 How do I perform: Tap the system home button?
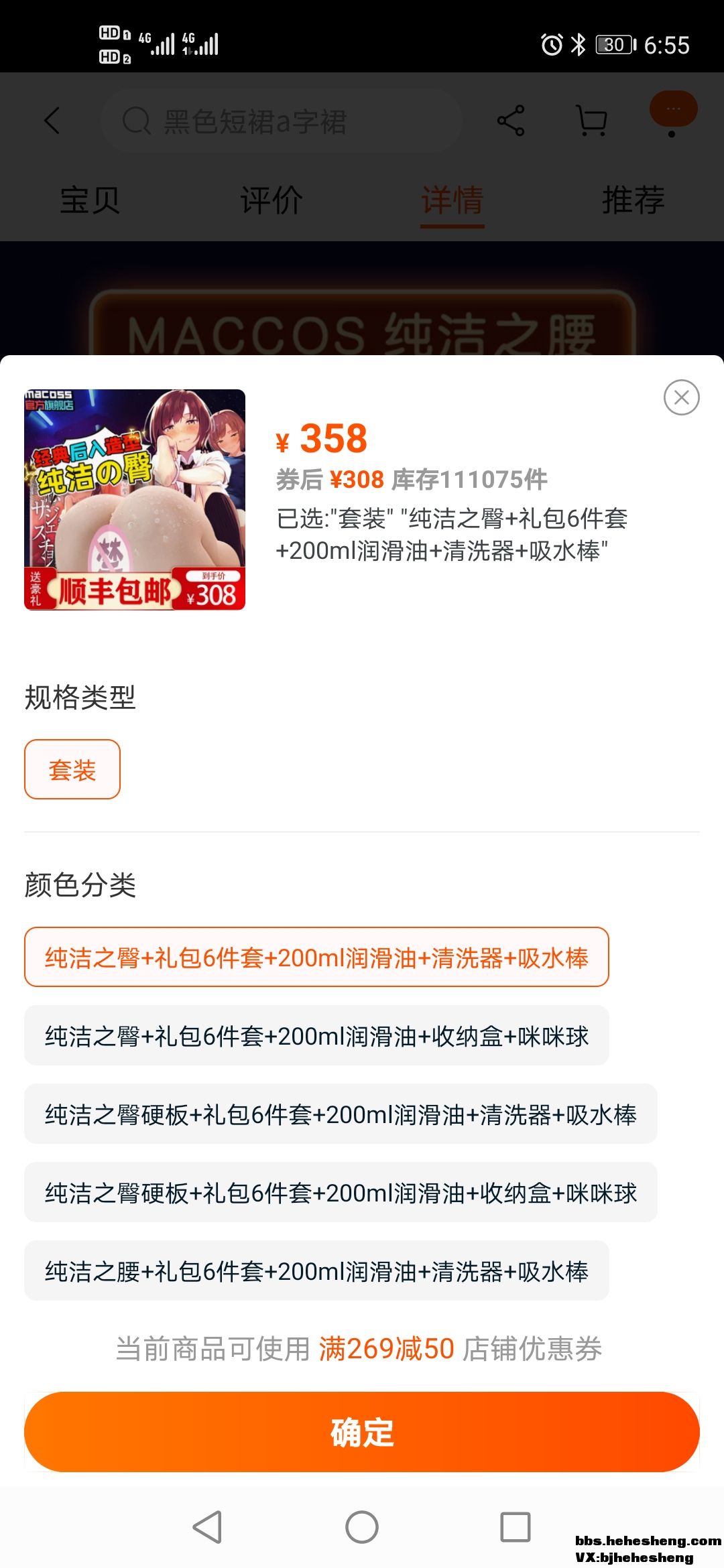click(362, 1528)
